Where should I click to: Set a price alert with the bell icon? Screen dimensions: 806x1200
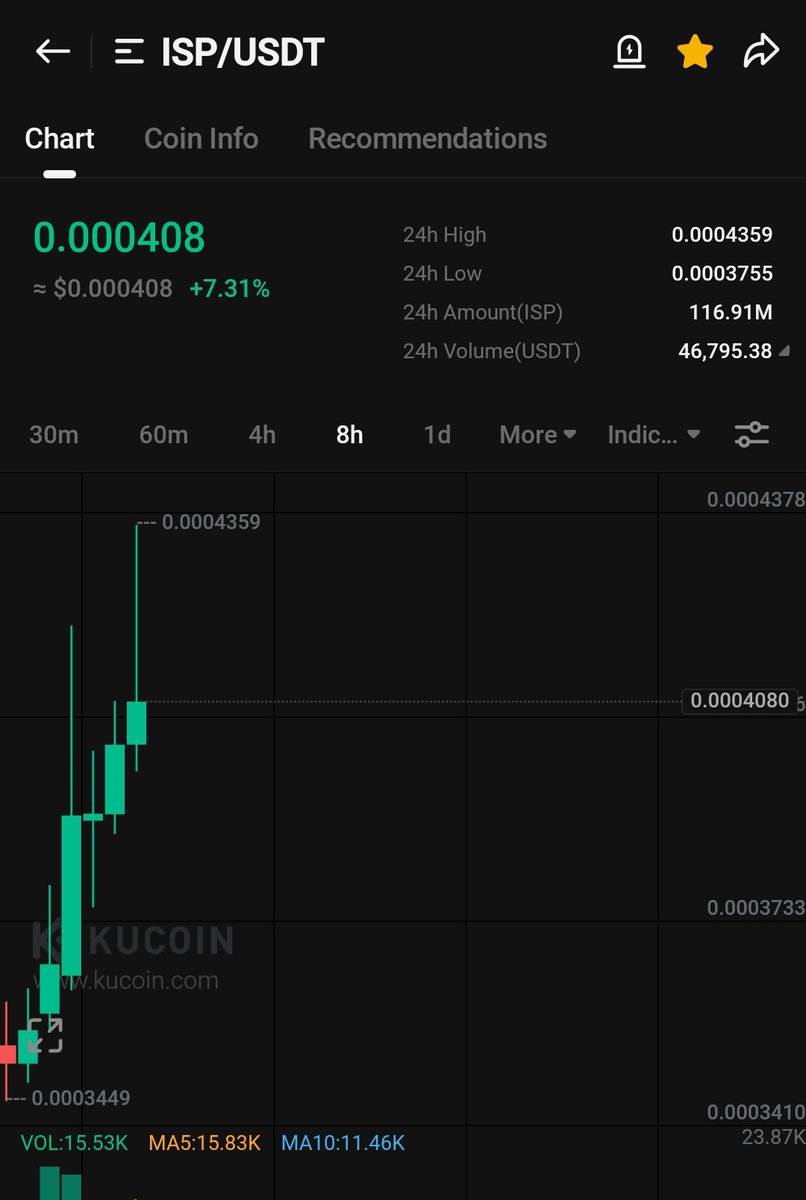coord(628,52)
